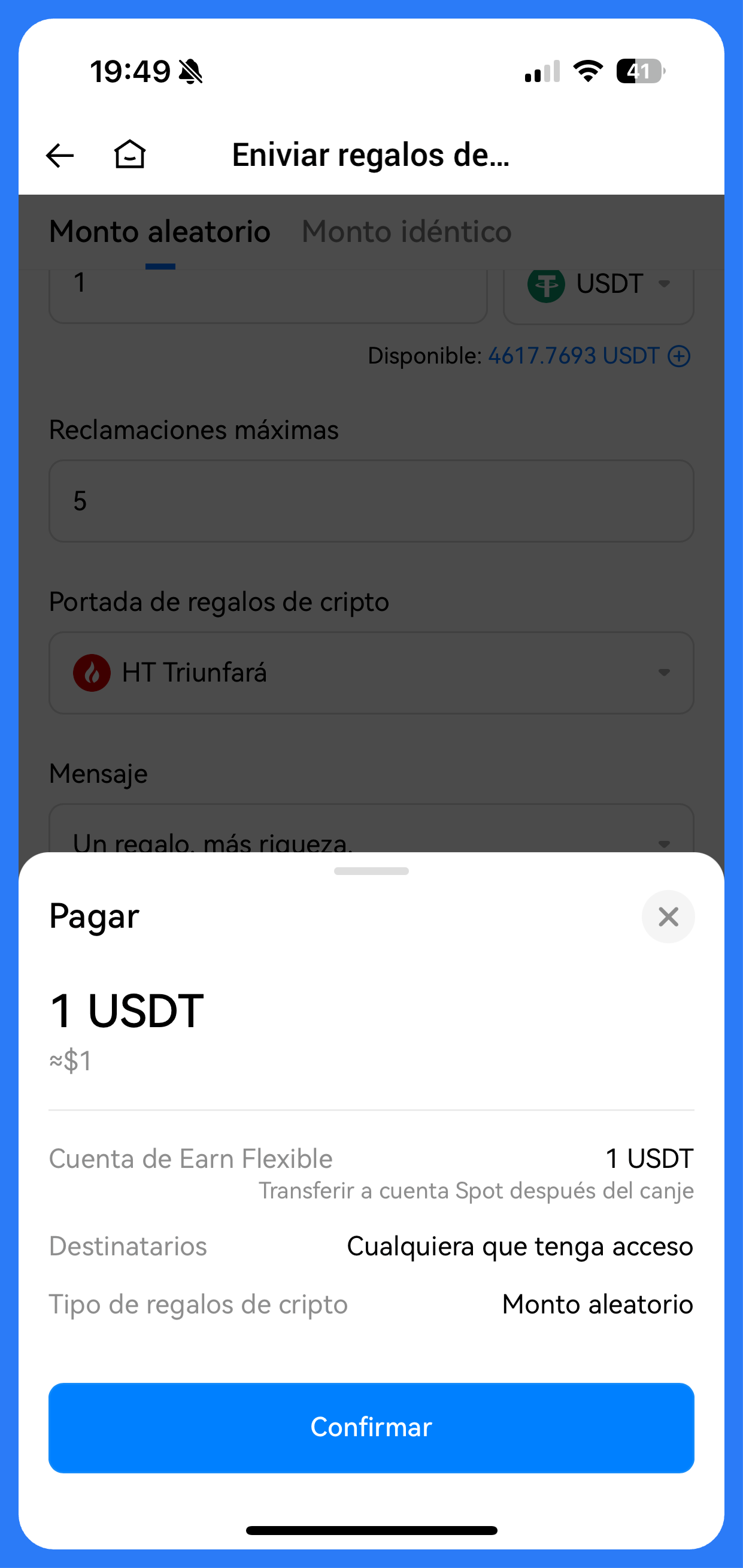Confirm the 1 USDT payment
This screenshot has height=1568, width=743.
(371, 1427)
